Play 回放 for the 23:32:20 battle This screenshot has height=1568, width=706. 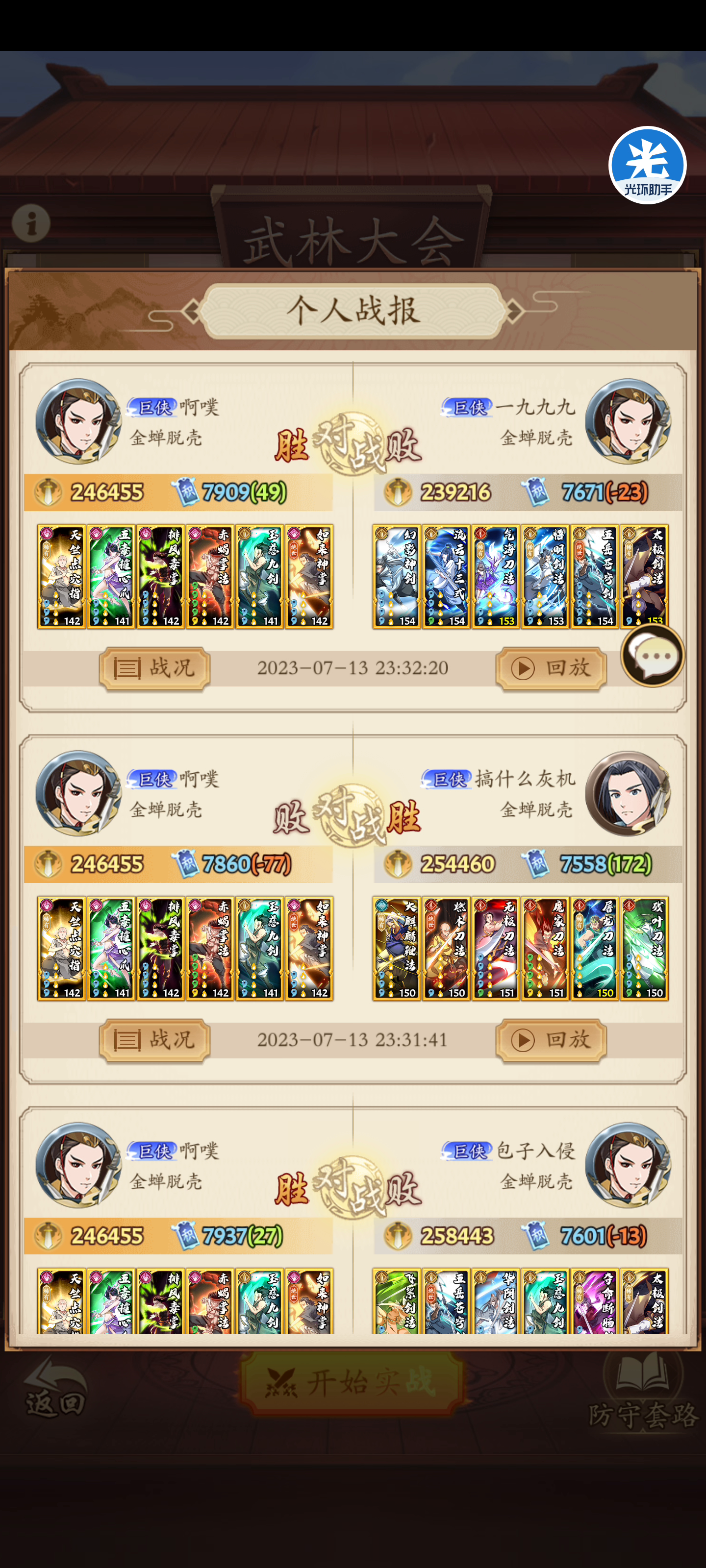pyautogui.click(x=551, y=668)
